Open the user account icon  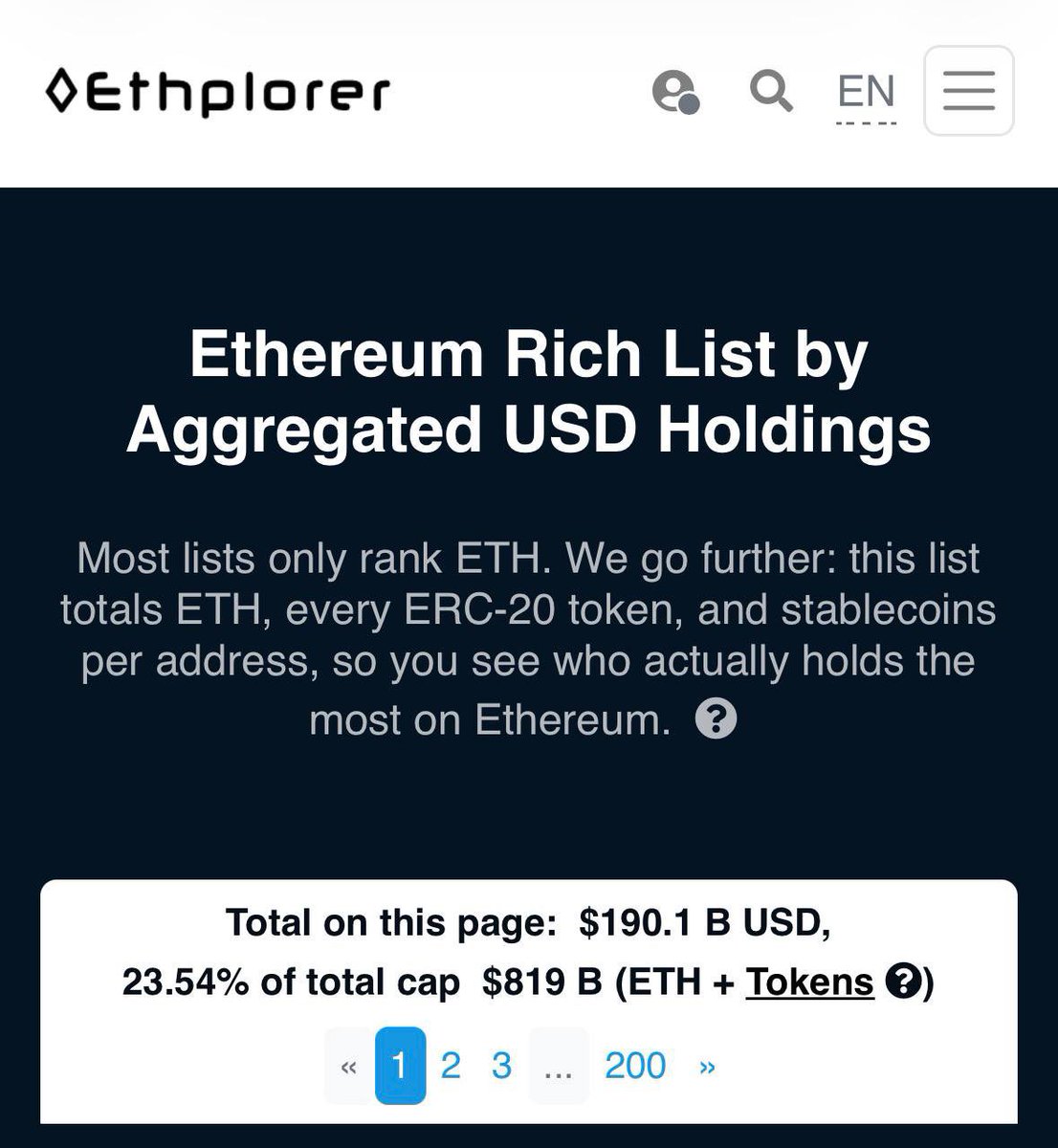pos(675,92)
